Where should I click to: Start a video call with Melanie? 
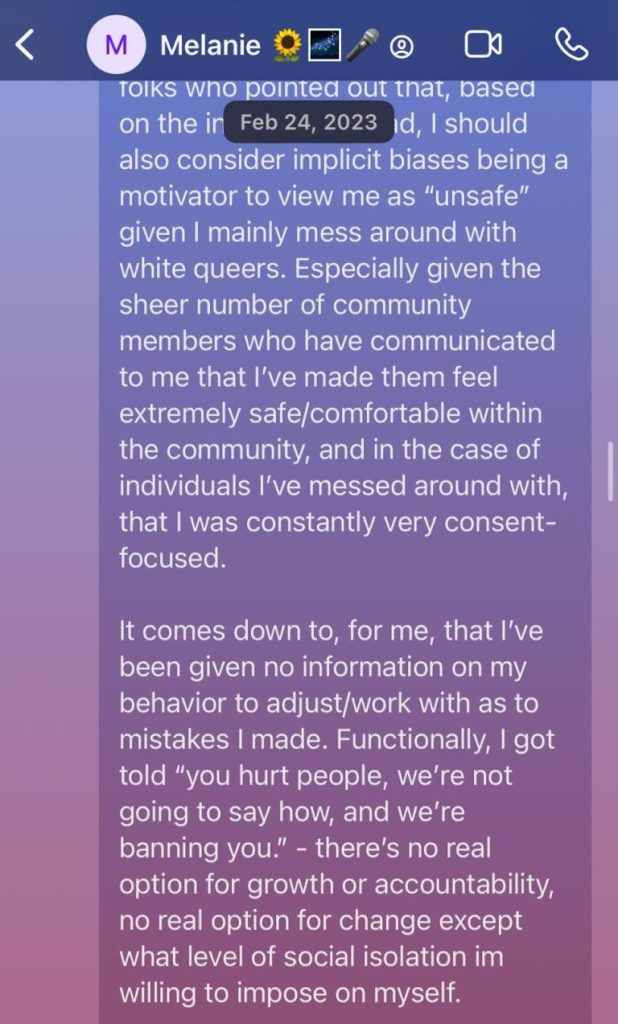(482, 45)
